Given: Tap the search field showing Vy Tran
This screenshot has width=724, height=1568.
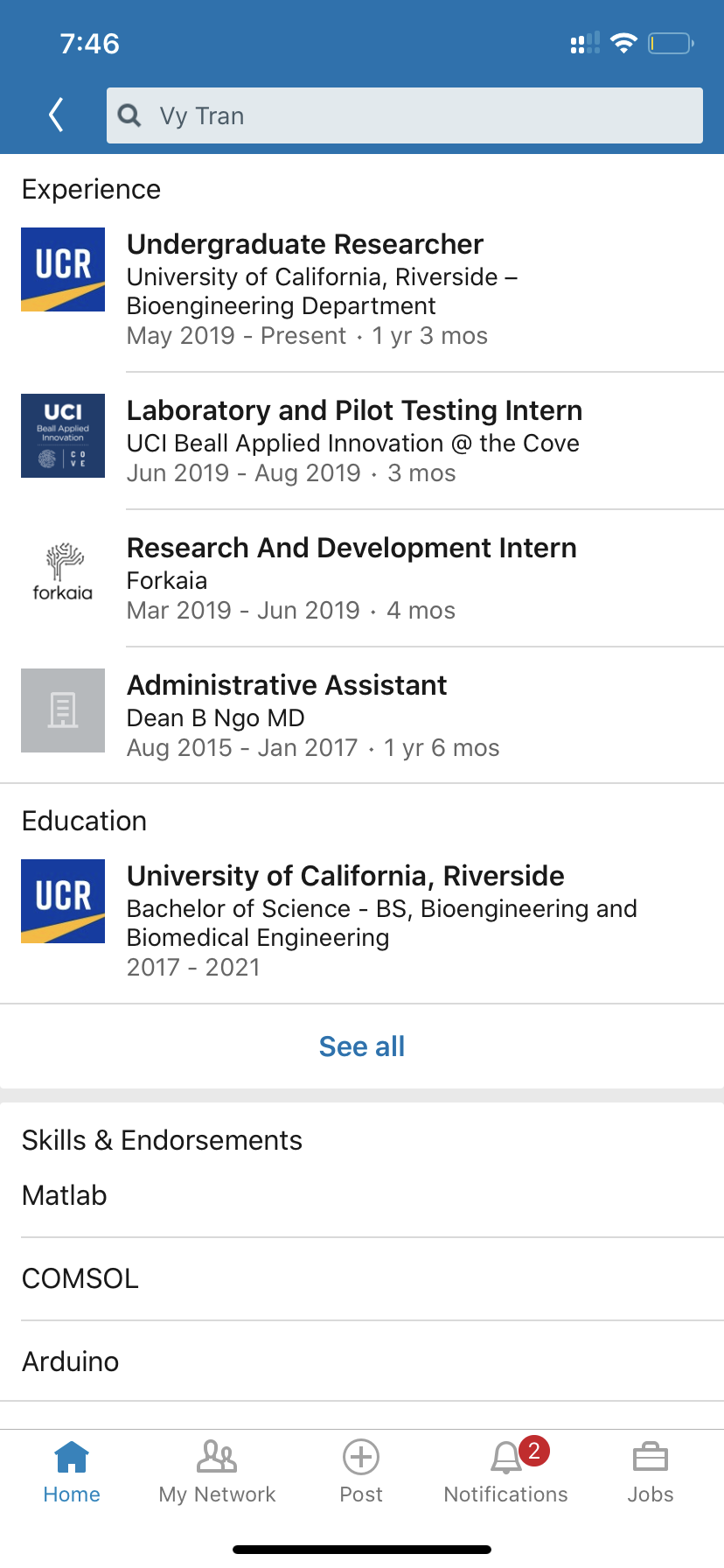Looking at the screenshot, I should [x=404, y=115].
